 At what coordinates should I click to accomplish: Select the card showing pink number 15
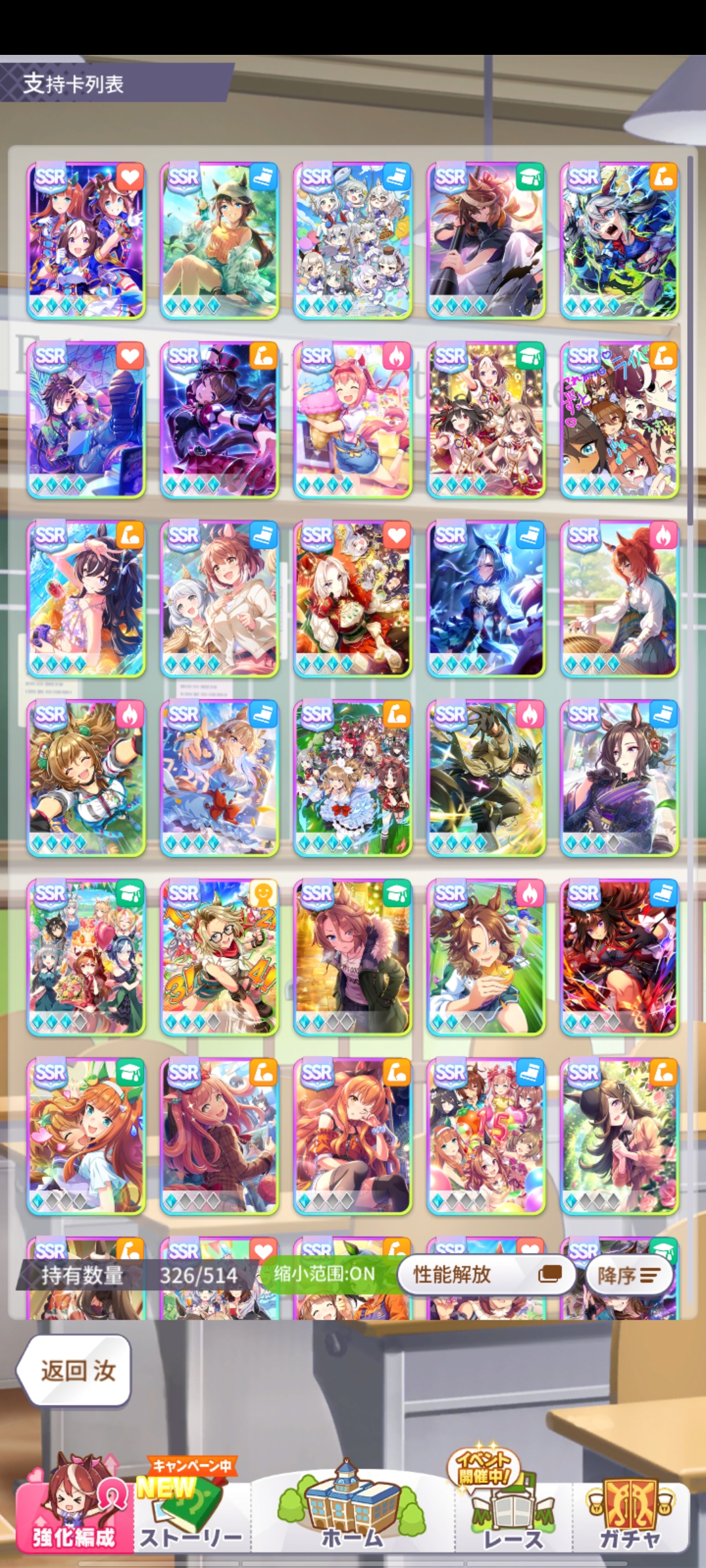pos(486,1137)
